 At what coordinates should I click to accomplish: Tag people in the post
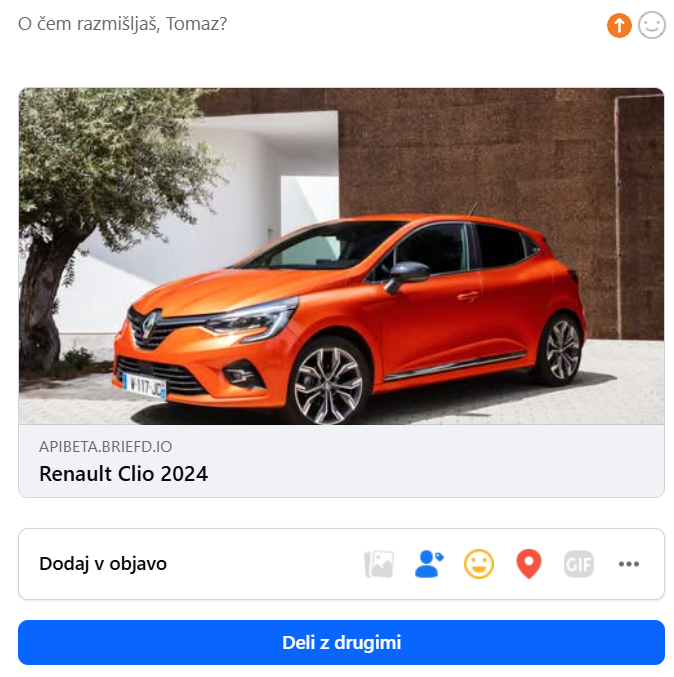[429, 564]
